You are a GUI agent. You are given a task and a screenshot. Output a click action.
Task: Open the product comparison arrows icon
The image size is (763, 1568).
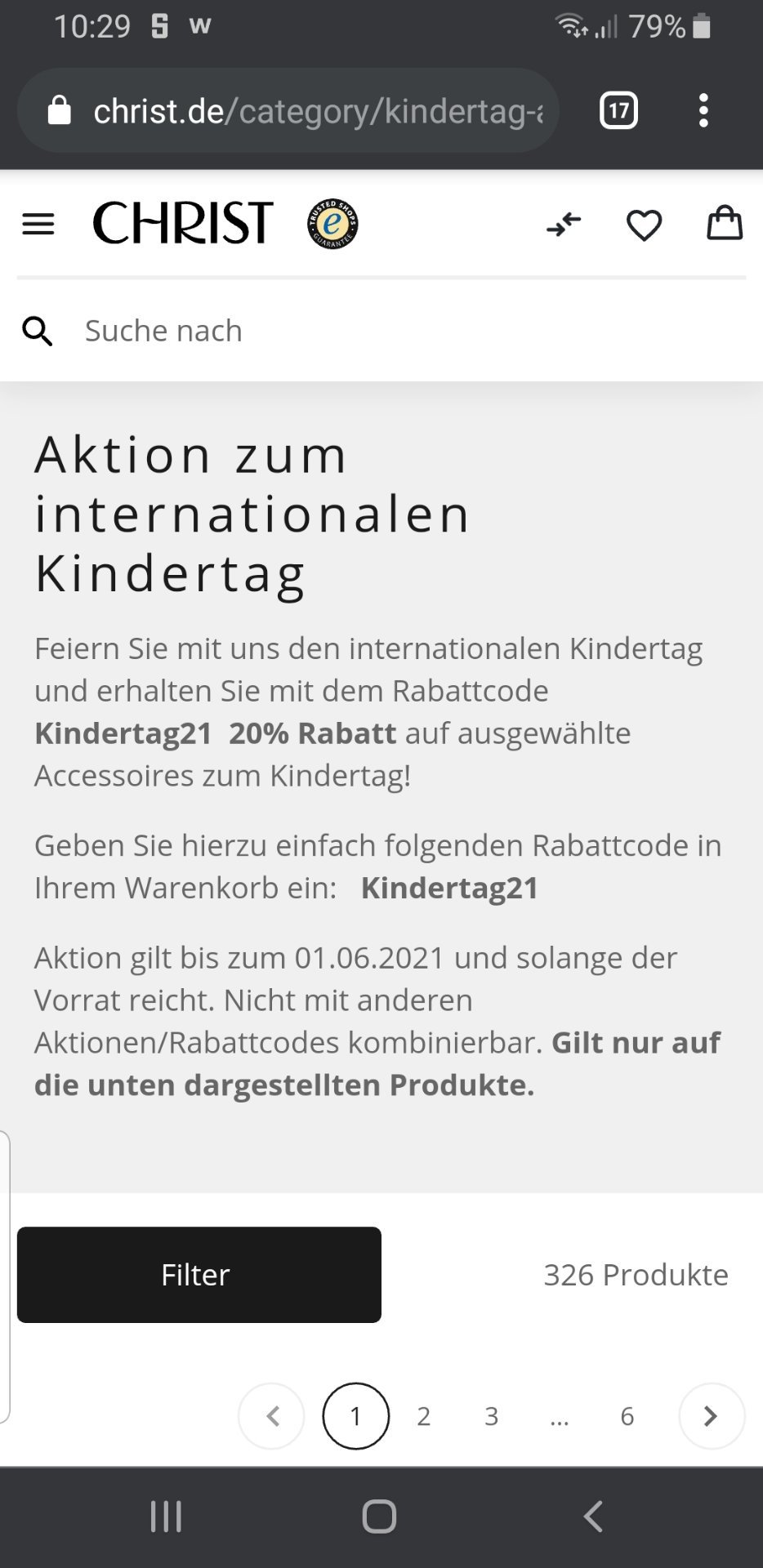[564, 224]
